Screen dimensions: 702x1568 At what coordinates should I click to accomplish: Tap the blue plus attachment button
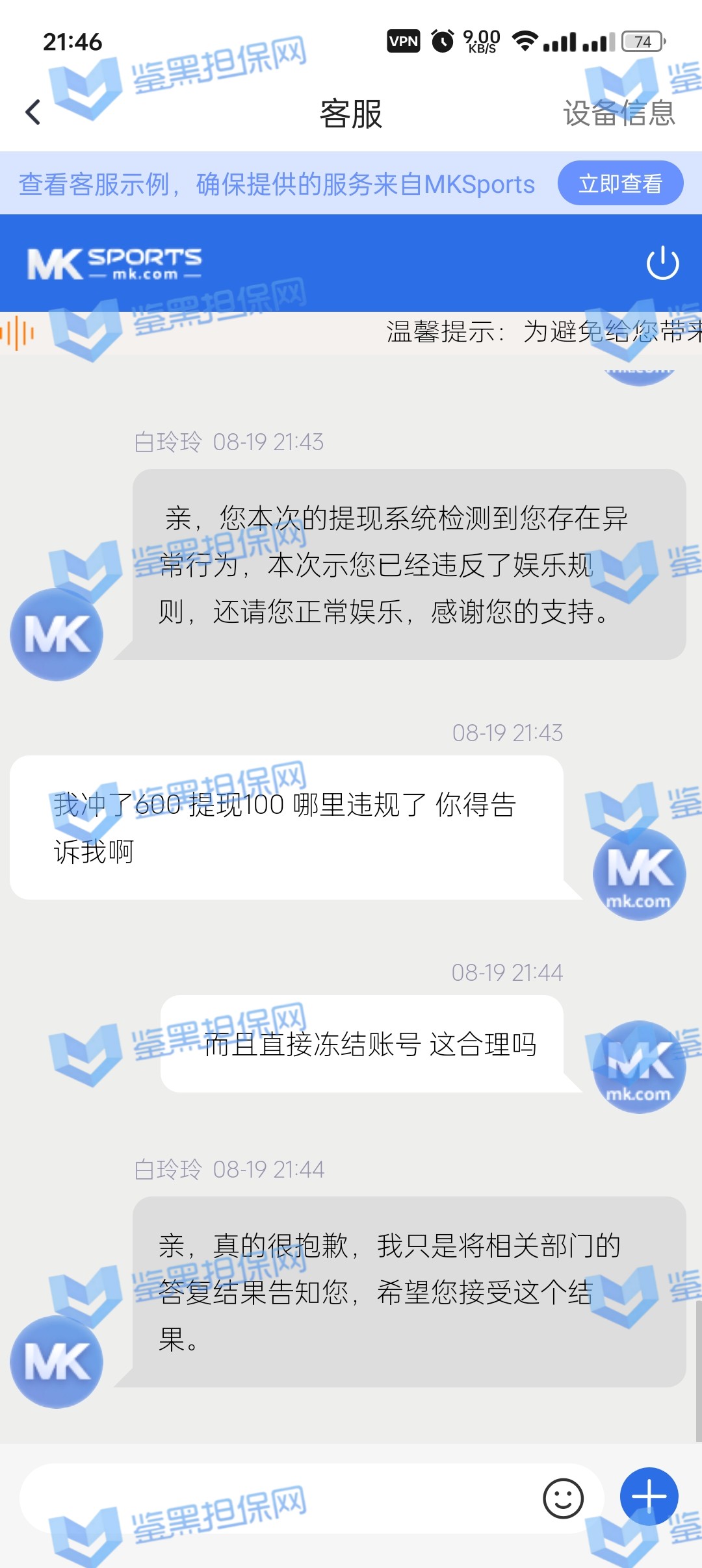pos(649,1497)
